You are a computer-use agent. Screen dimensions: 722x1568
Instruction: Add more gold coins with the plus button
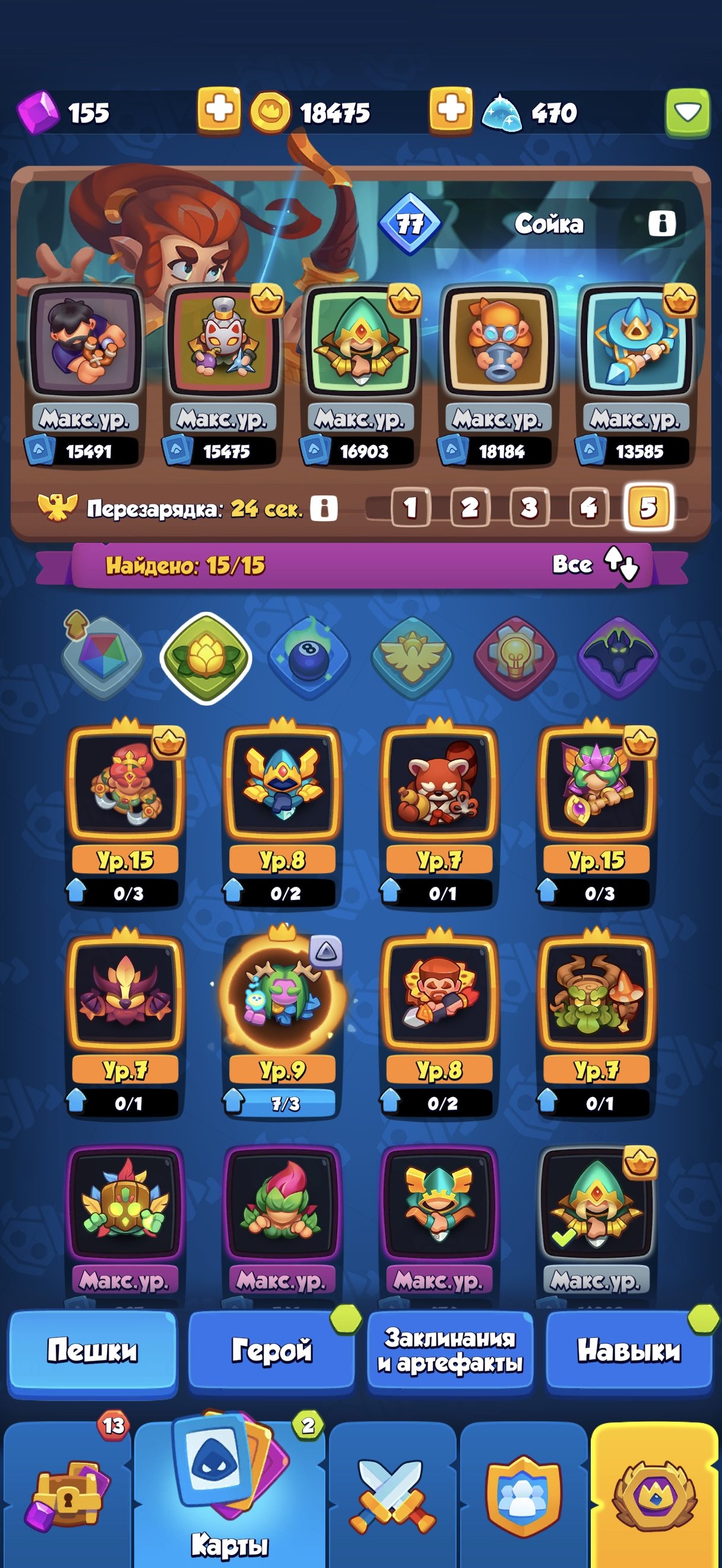451,110
